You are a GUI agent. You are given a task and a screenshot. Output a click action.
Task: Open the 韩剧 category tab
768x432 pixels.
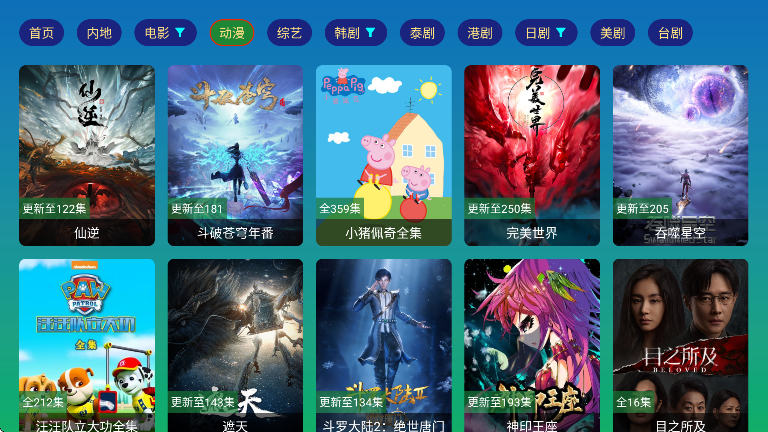tap(355, 33)
